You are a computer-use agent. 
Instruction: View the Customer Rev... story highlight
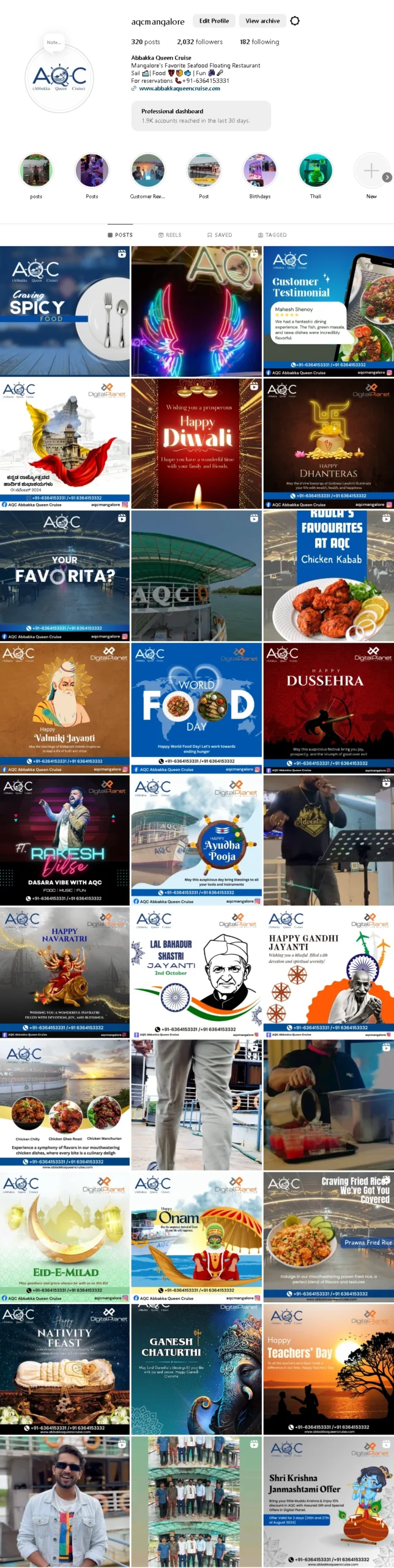click(x=147, y=170)
